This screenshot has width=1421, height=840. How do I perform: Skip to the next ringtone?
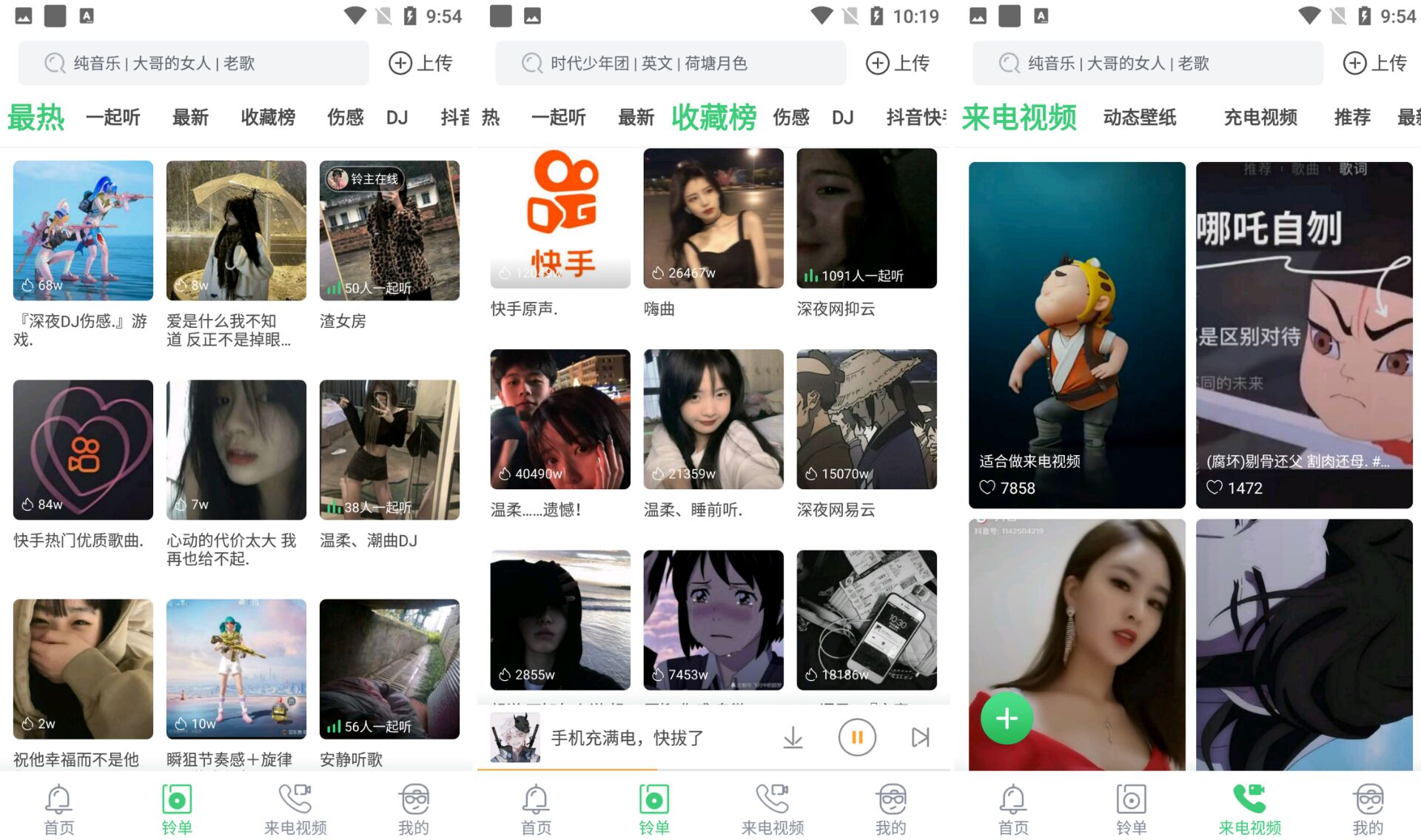[x=920, y=737]
